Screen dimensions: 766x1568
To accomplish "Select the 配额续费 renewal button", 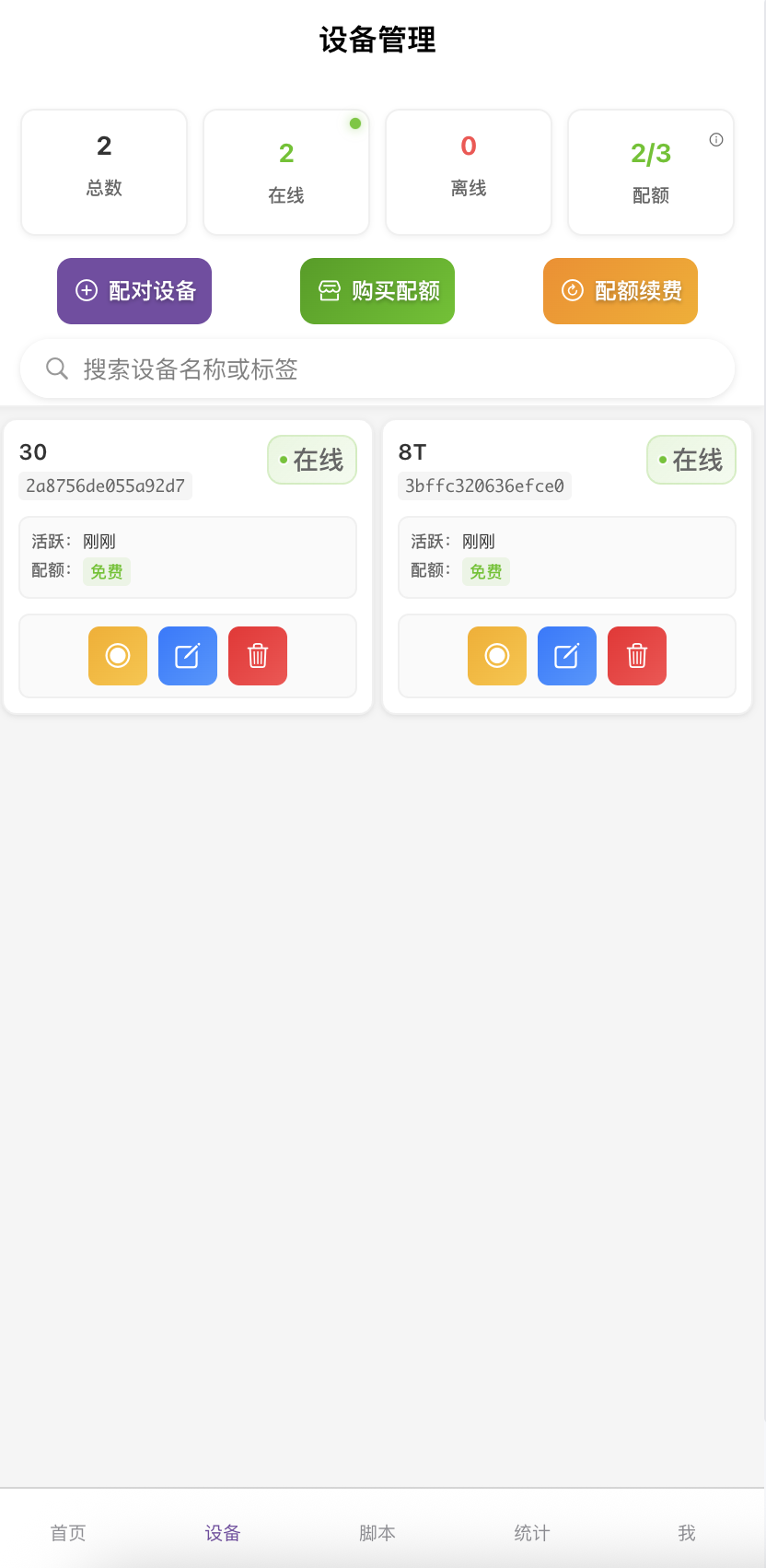I will coord(621,291).
